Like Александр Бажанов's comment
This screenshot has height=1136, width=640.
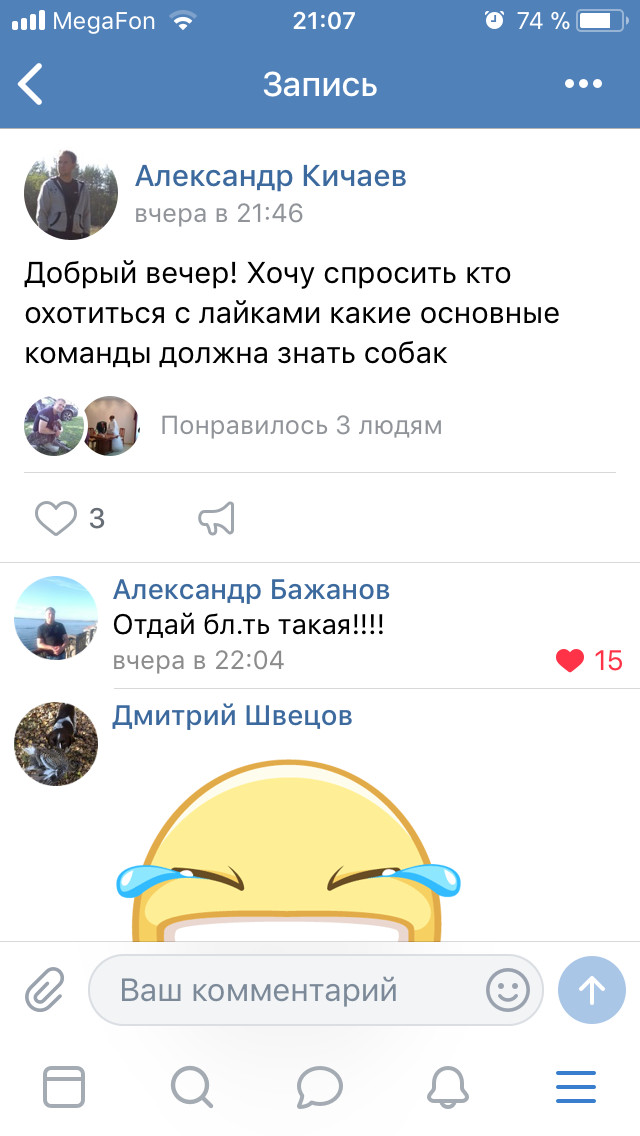(x=571, y=660)
